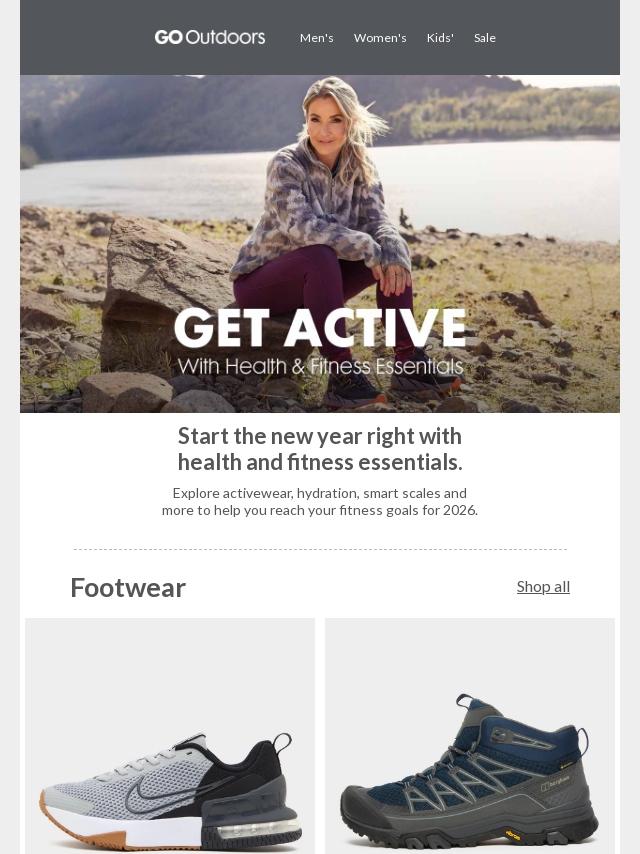Open the Sale link
This screenshot has height=854, width=640.
point(485,38)
